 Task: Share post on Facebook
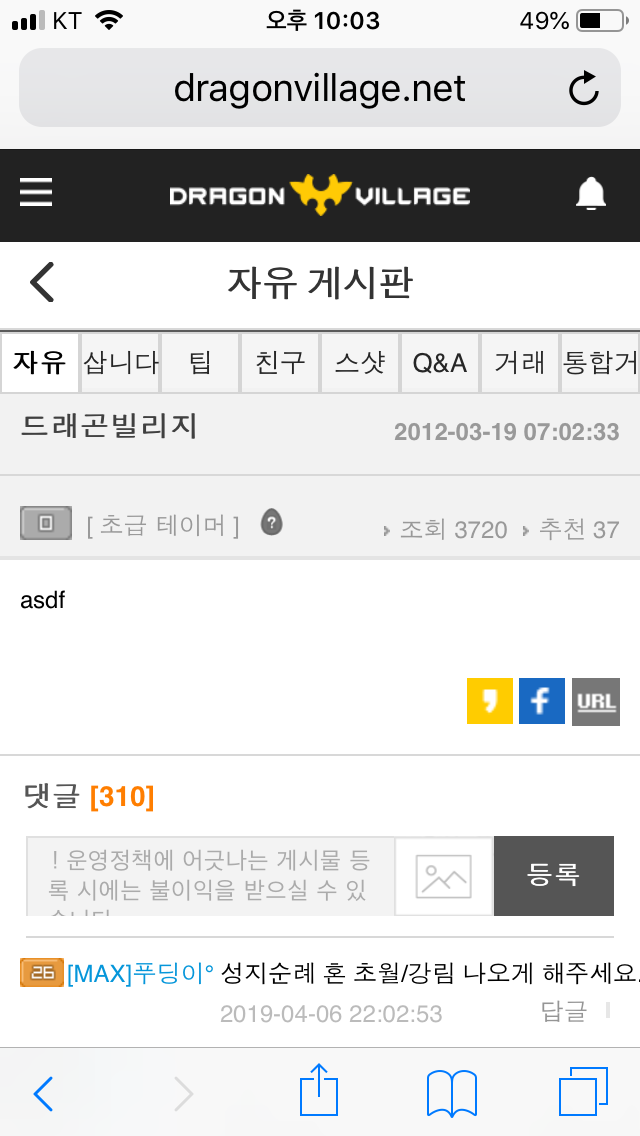pyautogui.click(x=542, y=701)
